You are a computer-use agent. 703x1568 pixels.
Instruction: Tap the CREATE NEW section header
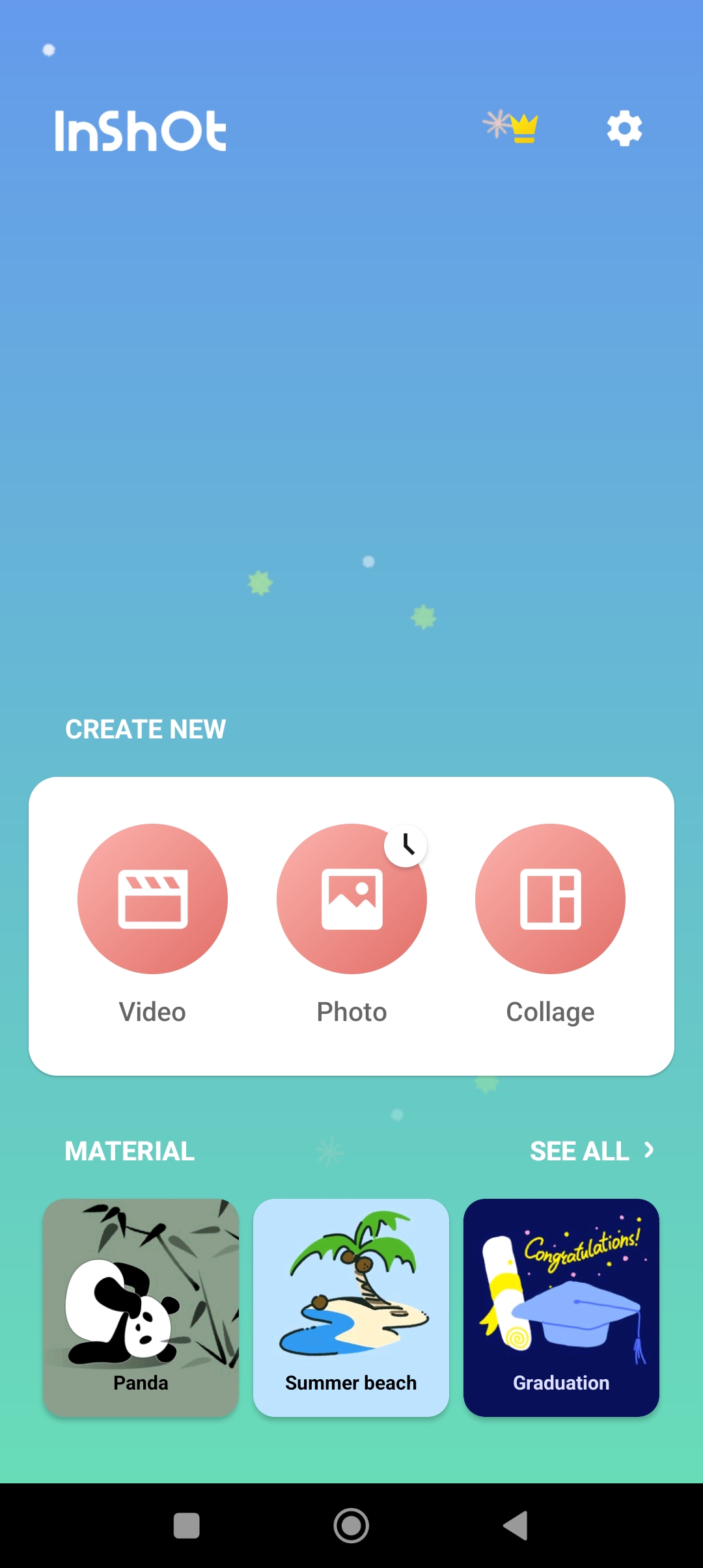[144, 729]
